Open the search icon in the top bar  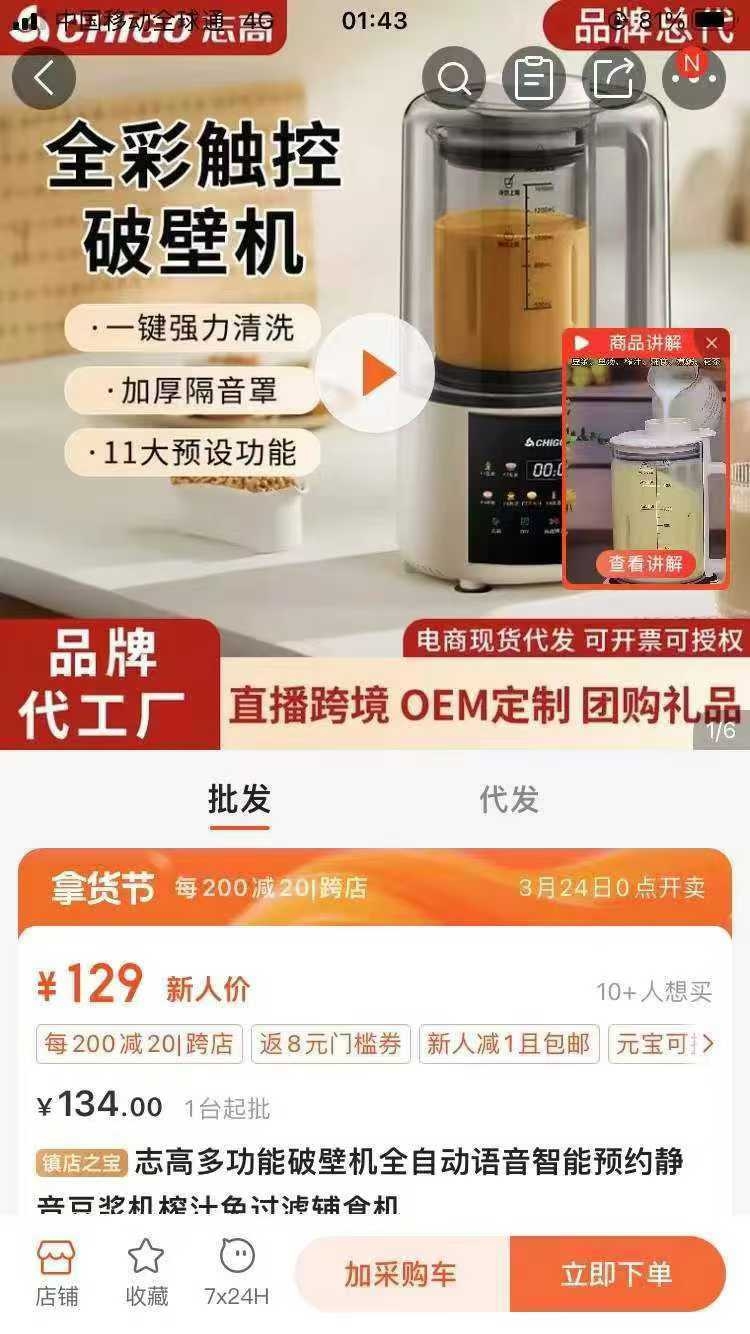click(x=454, y=78)
